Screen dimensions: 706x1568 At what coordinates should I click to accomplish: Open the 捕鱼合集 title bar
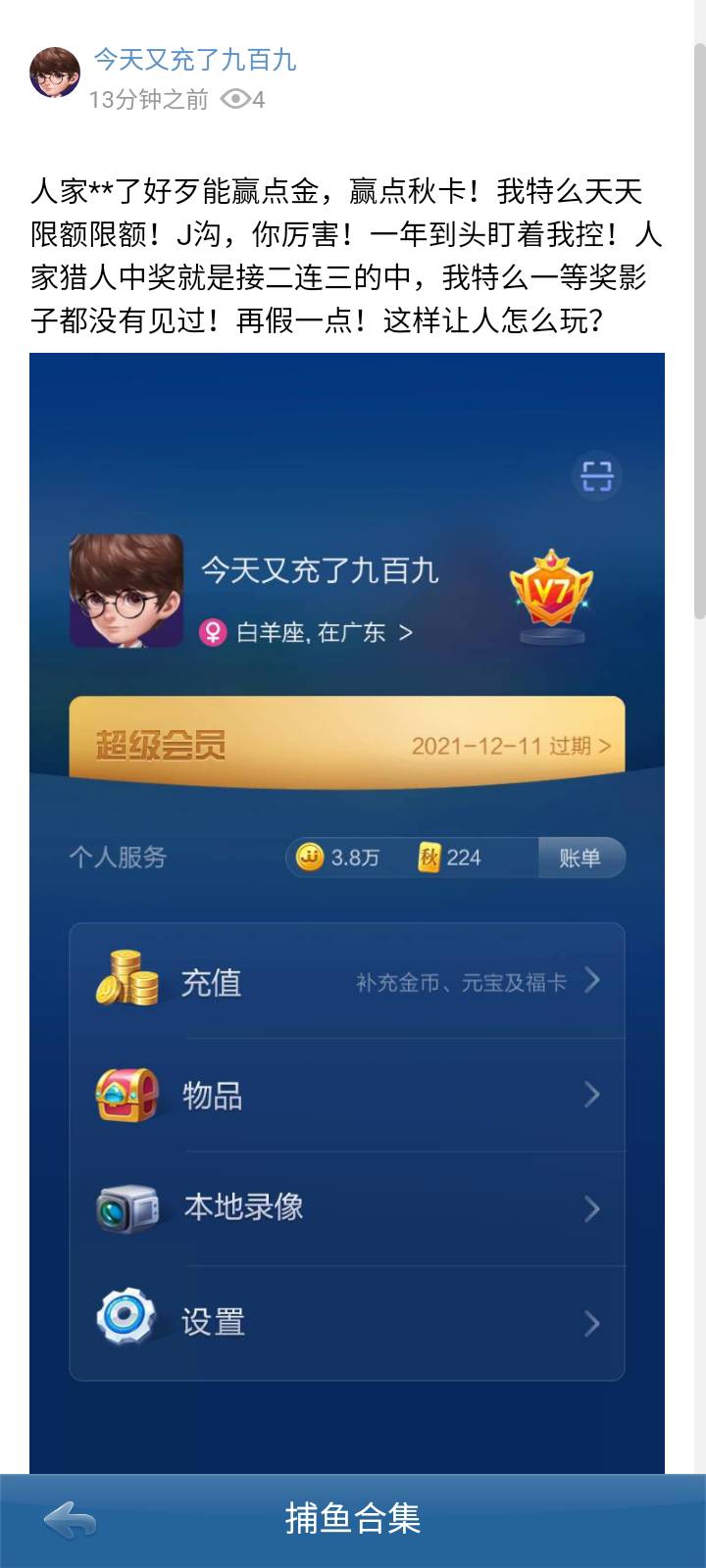(353, 1518)
